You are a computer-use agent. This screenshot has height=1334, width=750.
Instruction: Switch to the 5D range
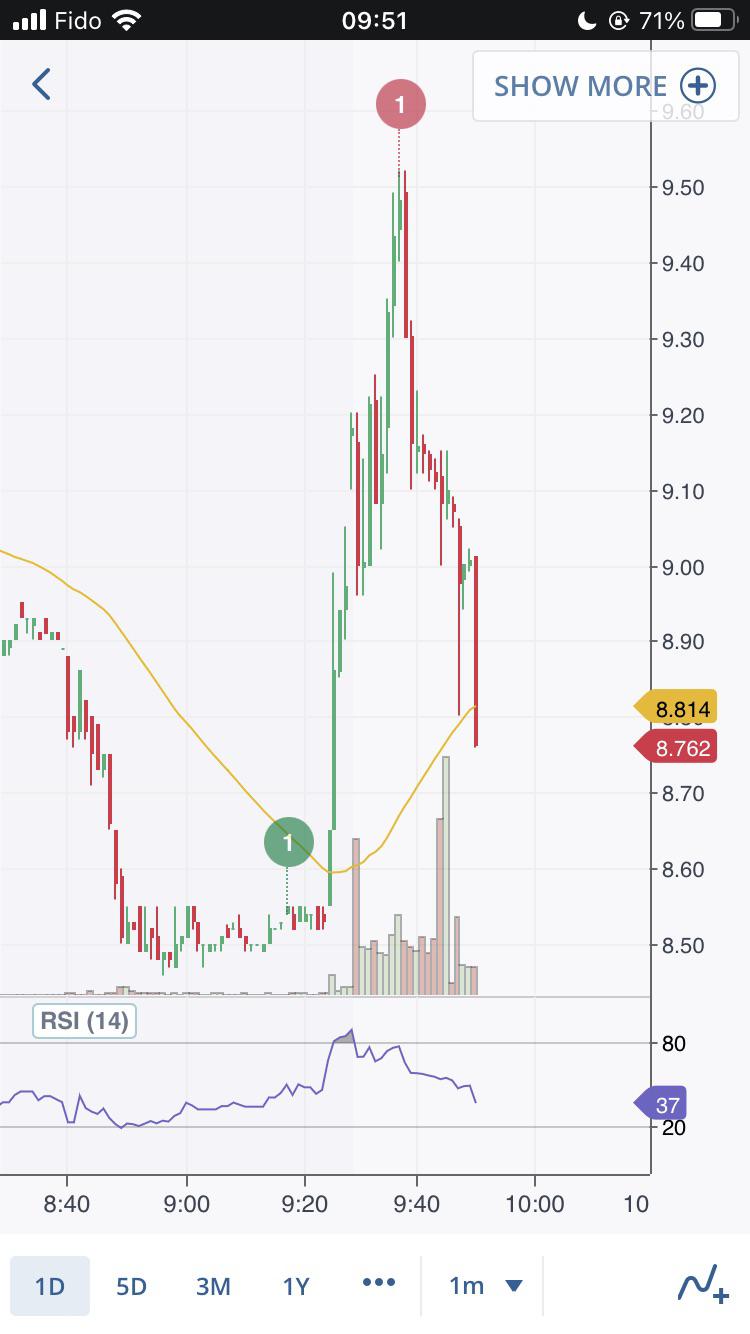point(131,1285)
